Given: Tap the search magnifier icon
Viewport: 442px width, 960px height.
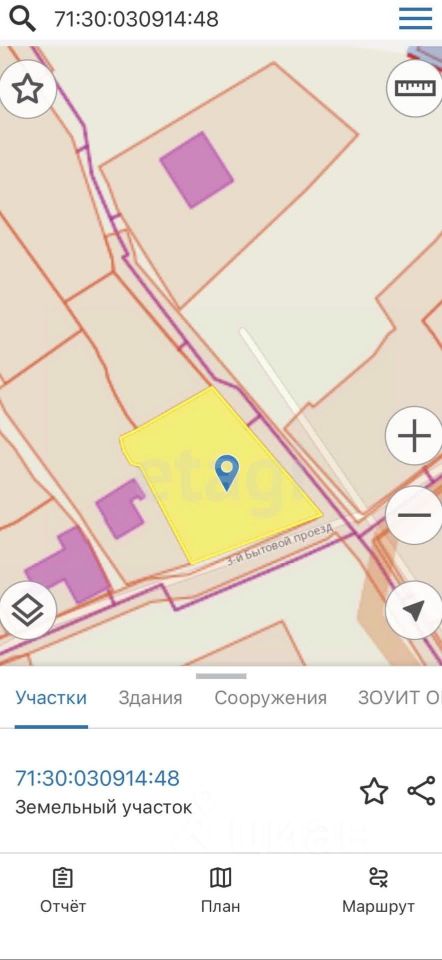Looking at the screenshot, I should 23,20.
